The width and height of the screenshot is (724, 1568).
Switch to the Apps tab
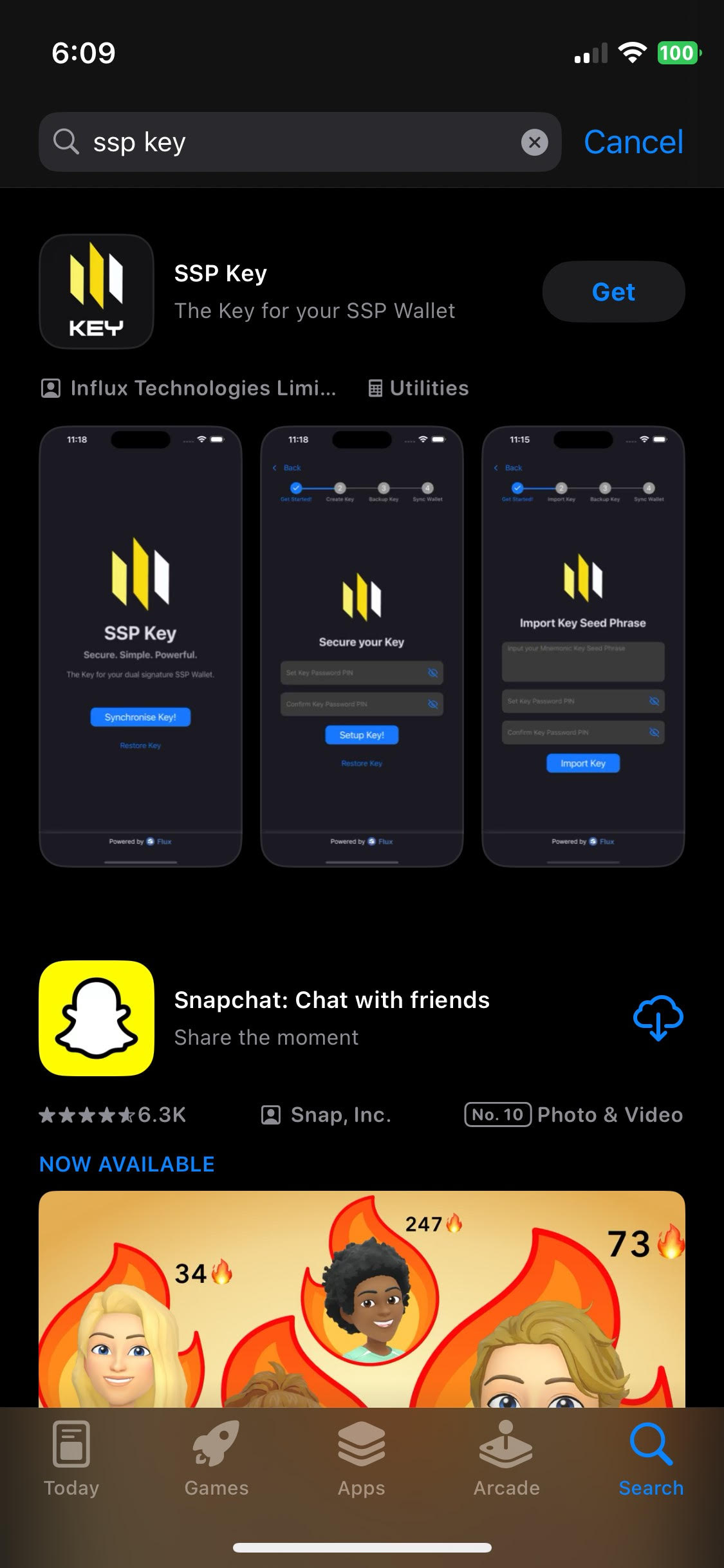coord(362,1460)
